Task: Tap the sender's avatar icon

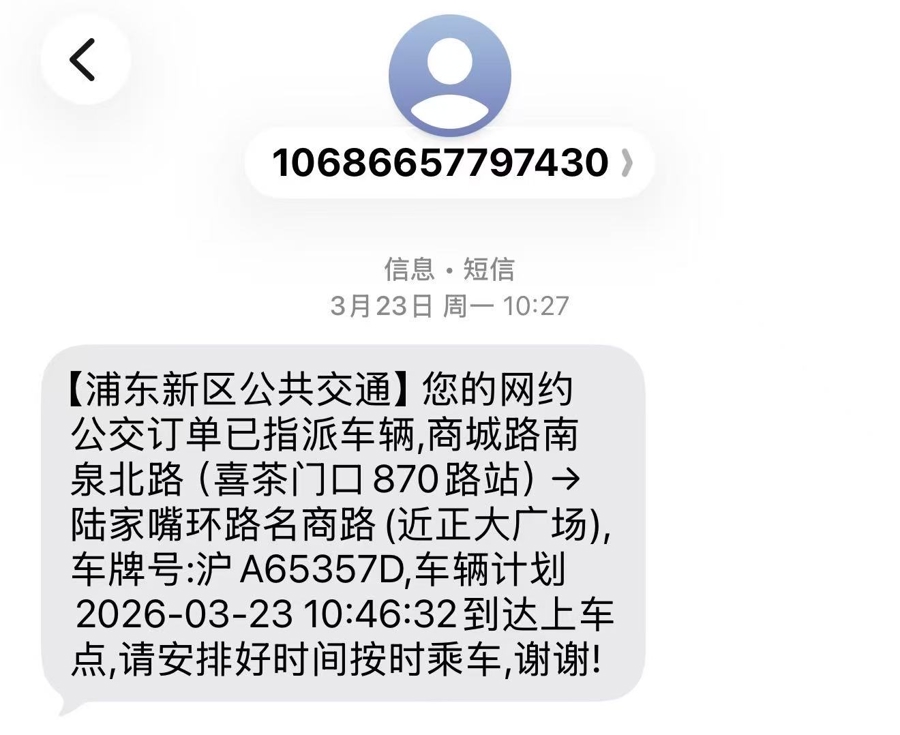Action: coord(450,73)
